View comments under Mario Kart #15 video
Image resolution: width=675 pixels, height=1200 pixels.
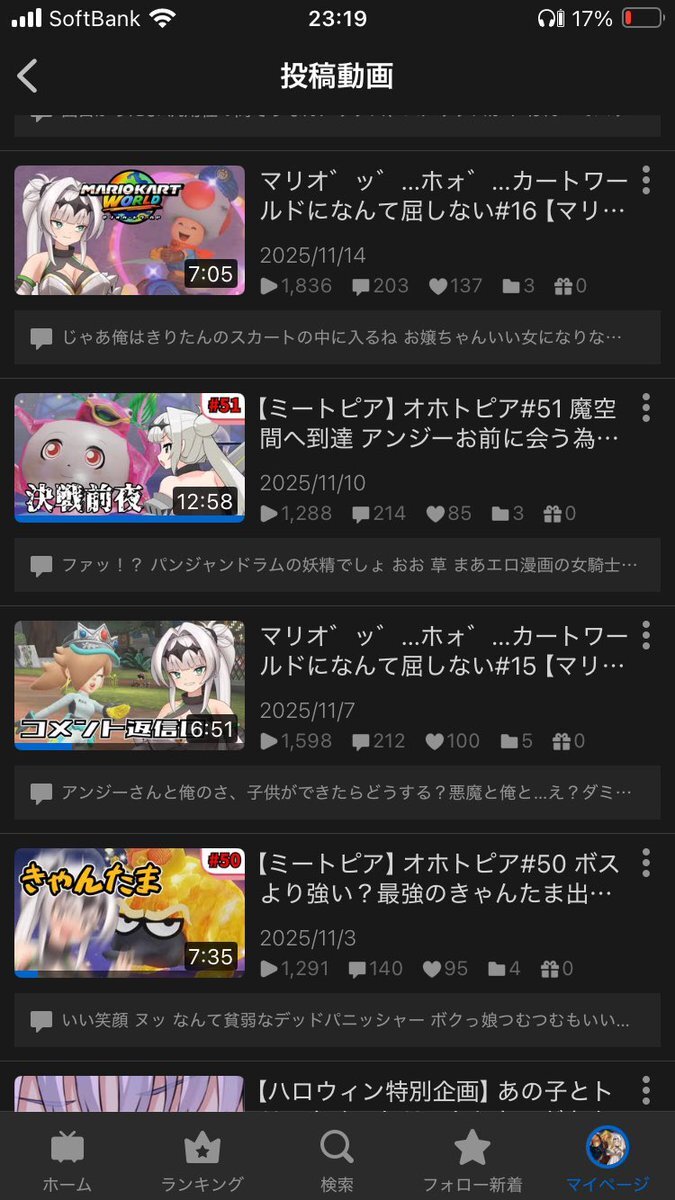pyautogui.click(x=337, y=793)
